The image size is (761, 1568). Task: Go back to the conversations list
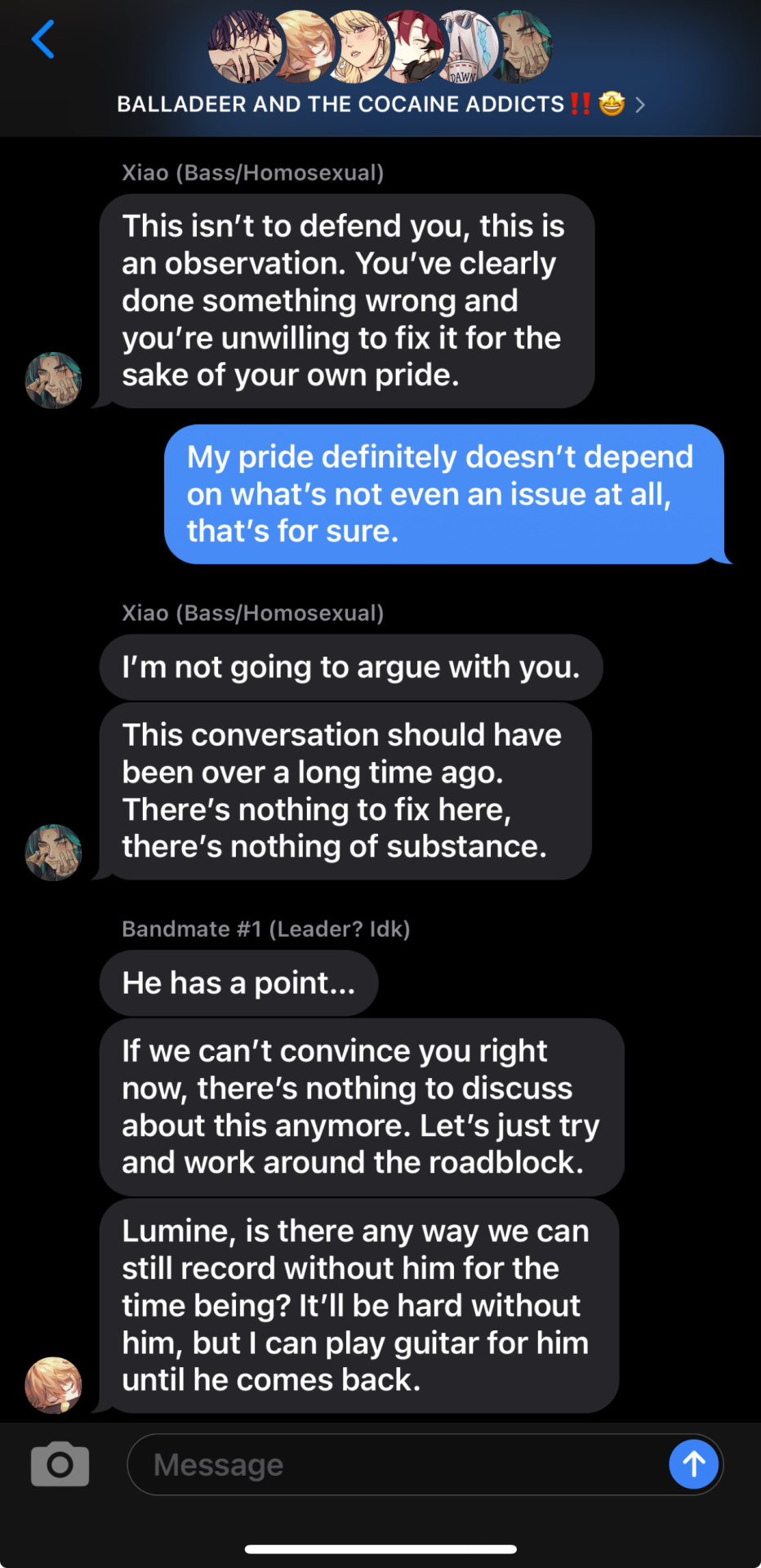[43, 40]
